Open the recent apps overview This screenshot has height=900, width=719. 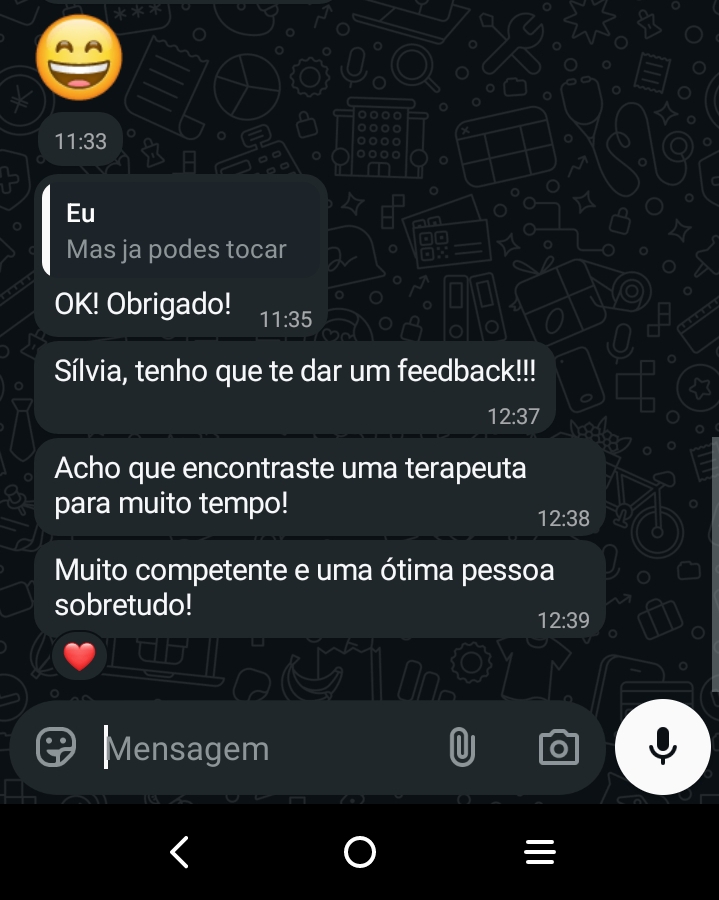point(539,852)
